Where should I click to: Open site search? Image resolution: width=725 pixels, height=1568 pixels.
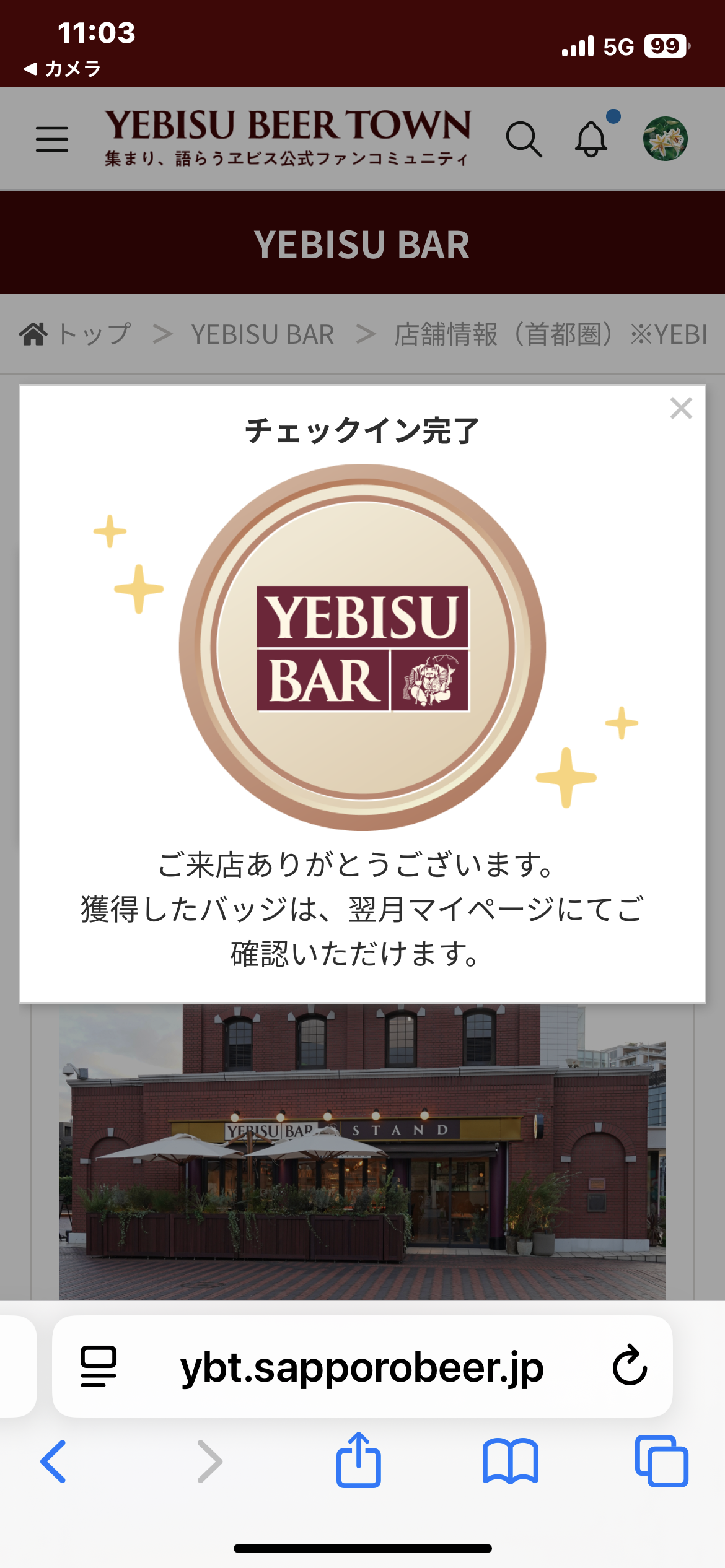pyautogui.click(x=524, y=139)
